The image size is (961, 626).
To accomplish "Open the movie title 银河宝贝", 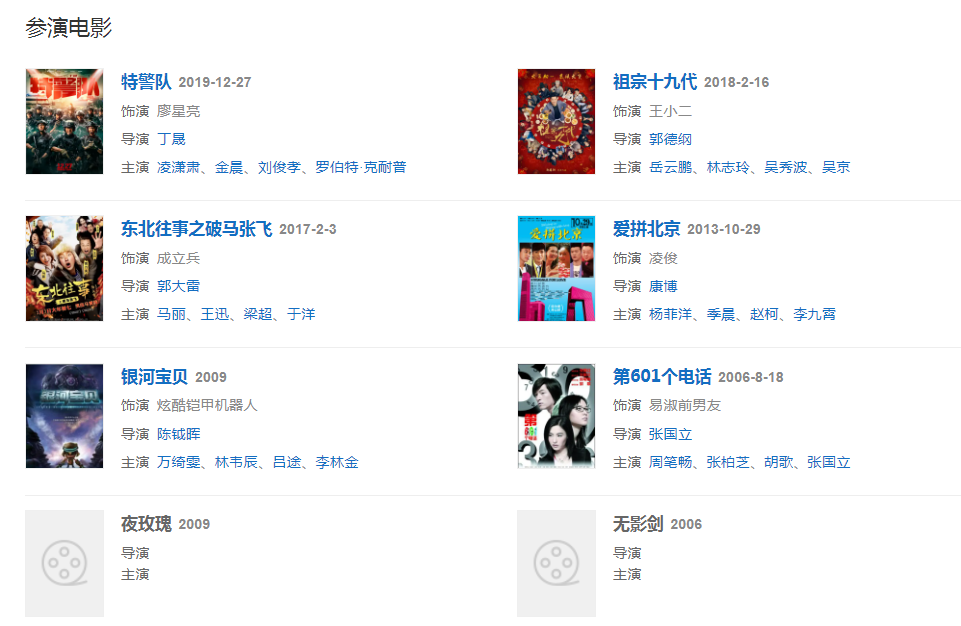I will click(x=154, y=377).
